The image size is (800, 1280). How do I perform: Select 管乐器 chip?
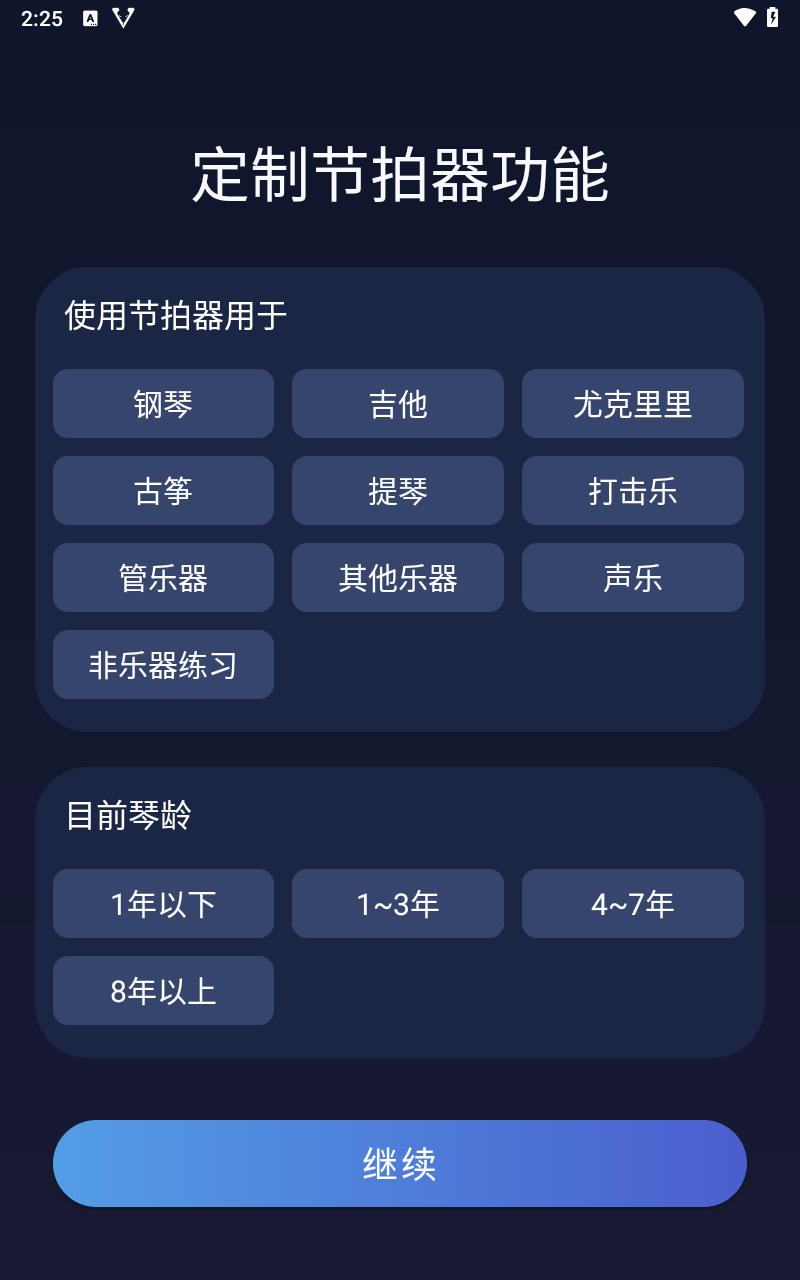click(x=163, y=578)
